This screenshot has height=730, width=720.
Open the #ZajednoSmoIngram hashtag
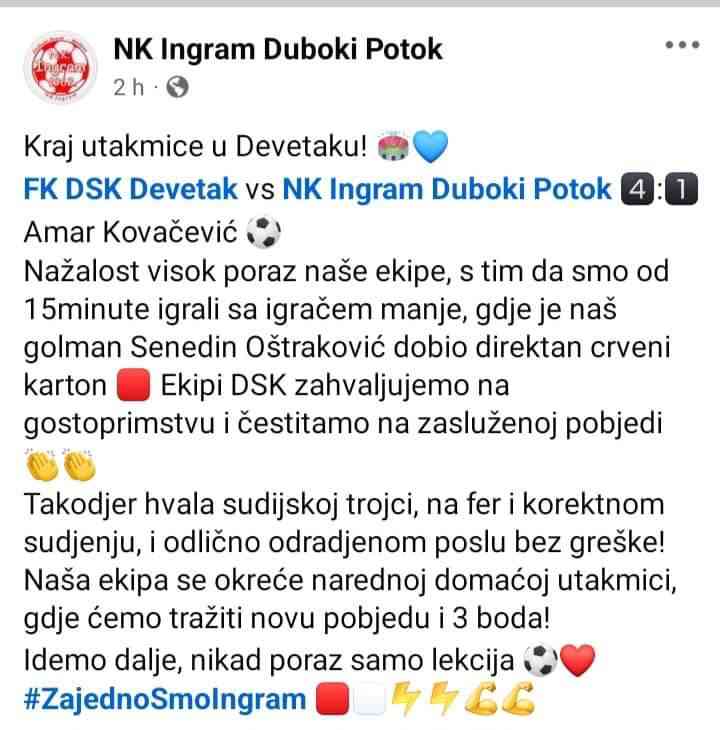point(163,697)
